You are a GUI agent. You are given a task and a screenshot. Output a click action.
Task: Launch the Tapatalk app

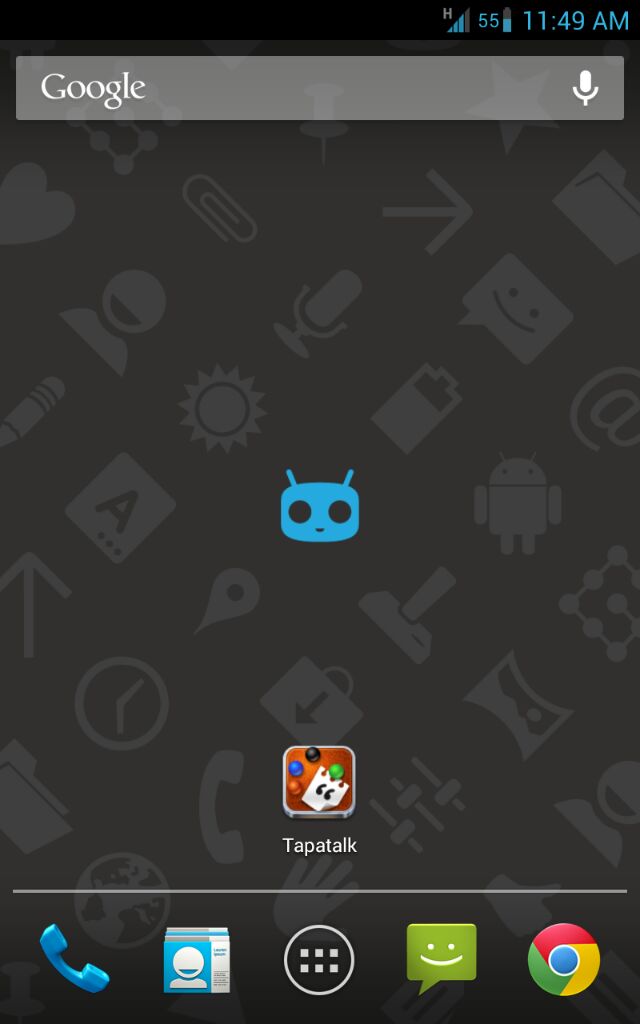point(319,783)
